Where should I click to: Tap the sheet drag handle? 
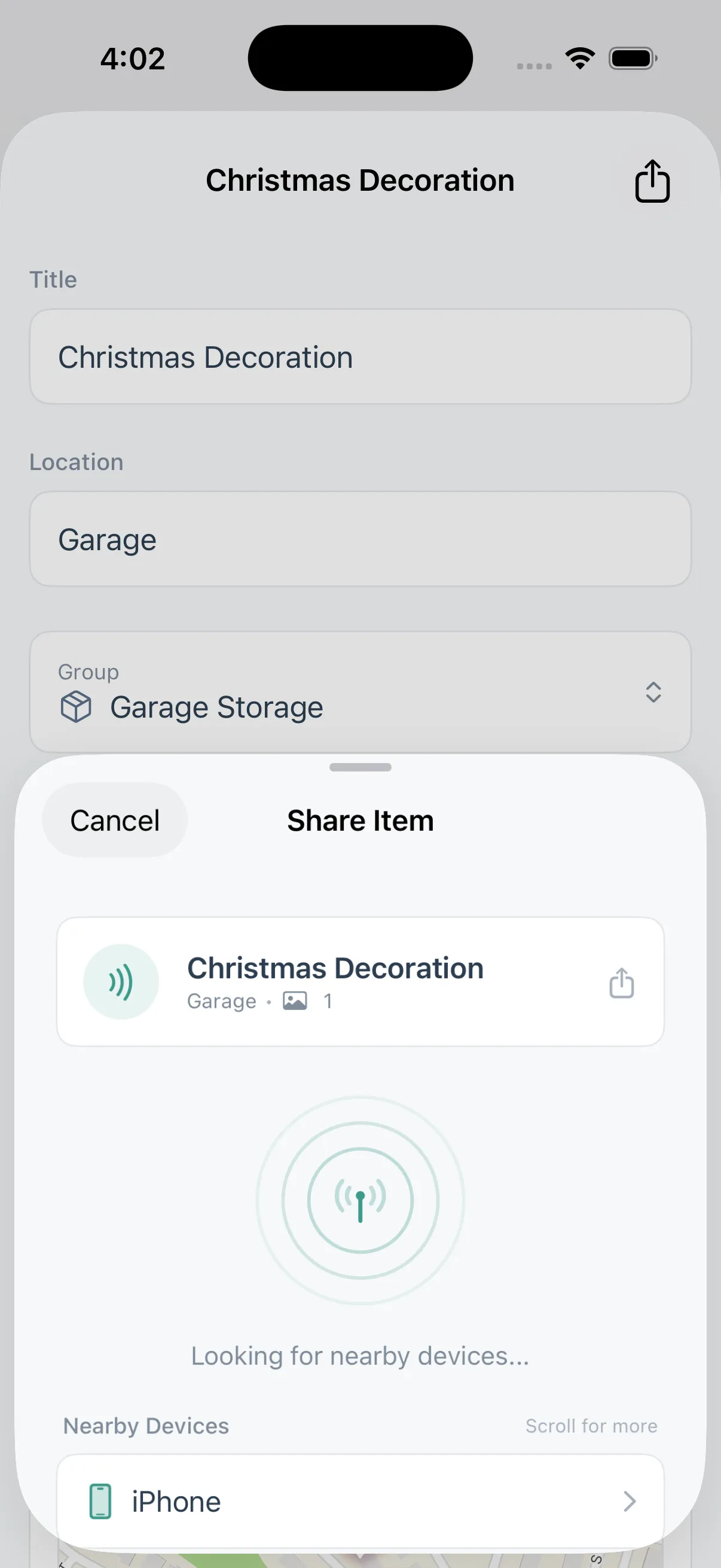pyautogui.click(x=360, y=768)
